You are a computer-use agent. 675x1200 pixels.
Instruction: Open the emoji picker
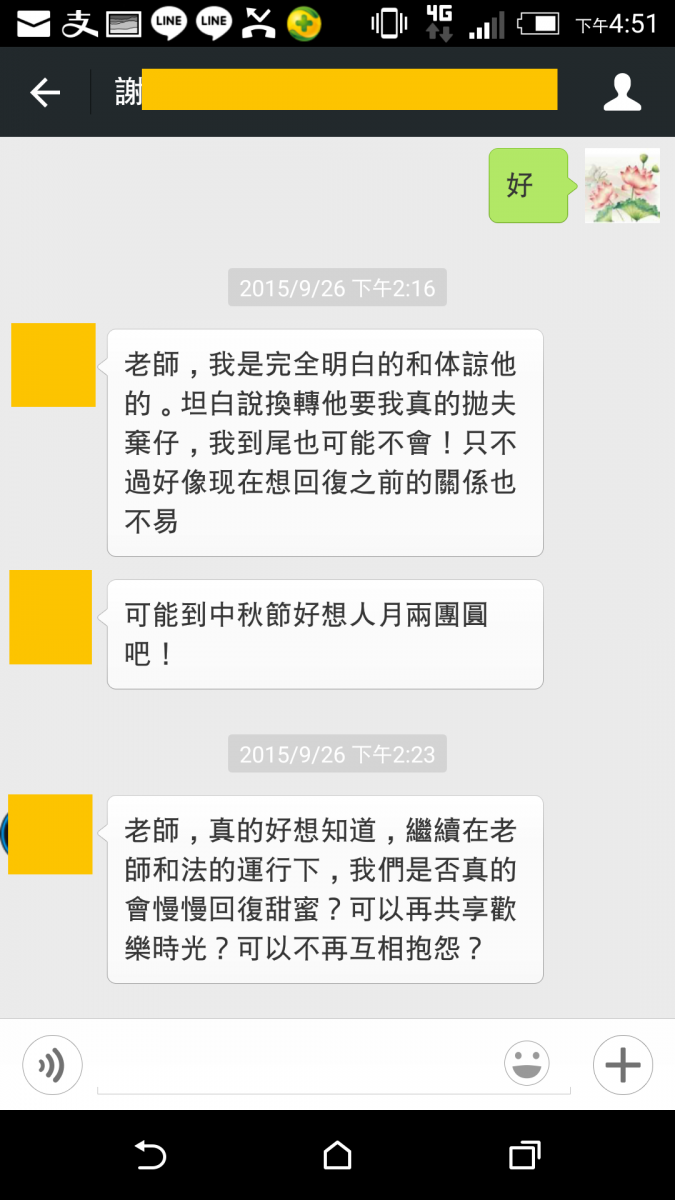pos(527,1064)
